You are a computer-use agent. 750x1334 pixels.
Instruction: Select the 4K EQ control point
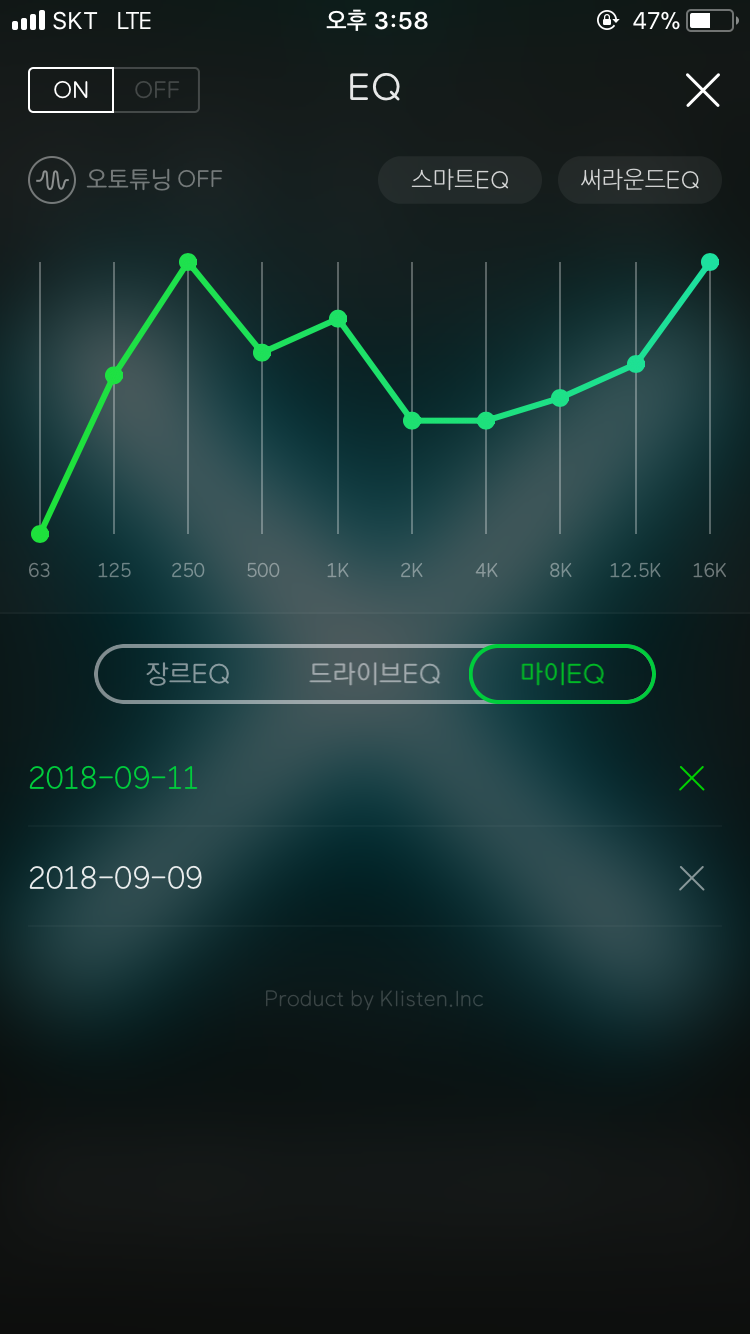(x=486, y=421)
